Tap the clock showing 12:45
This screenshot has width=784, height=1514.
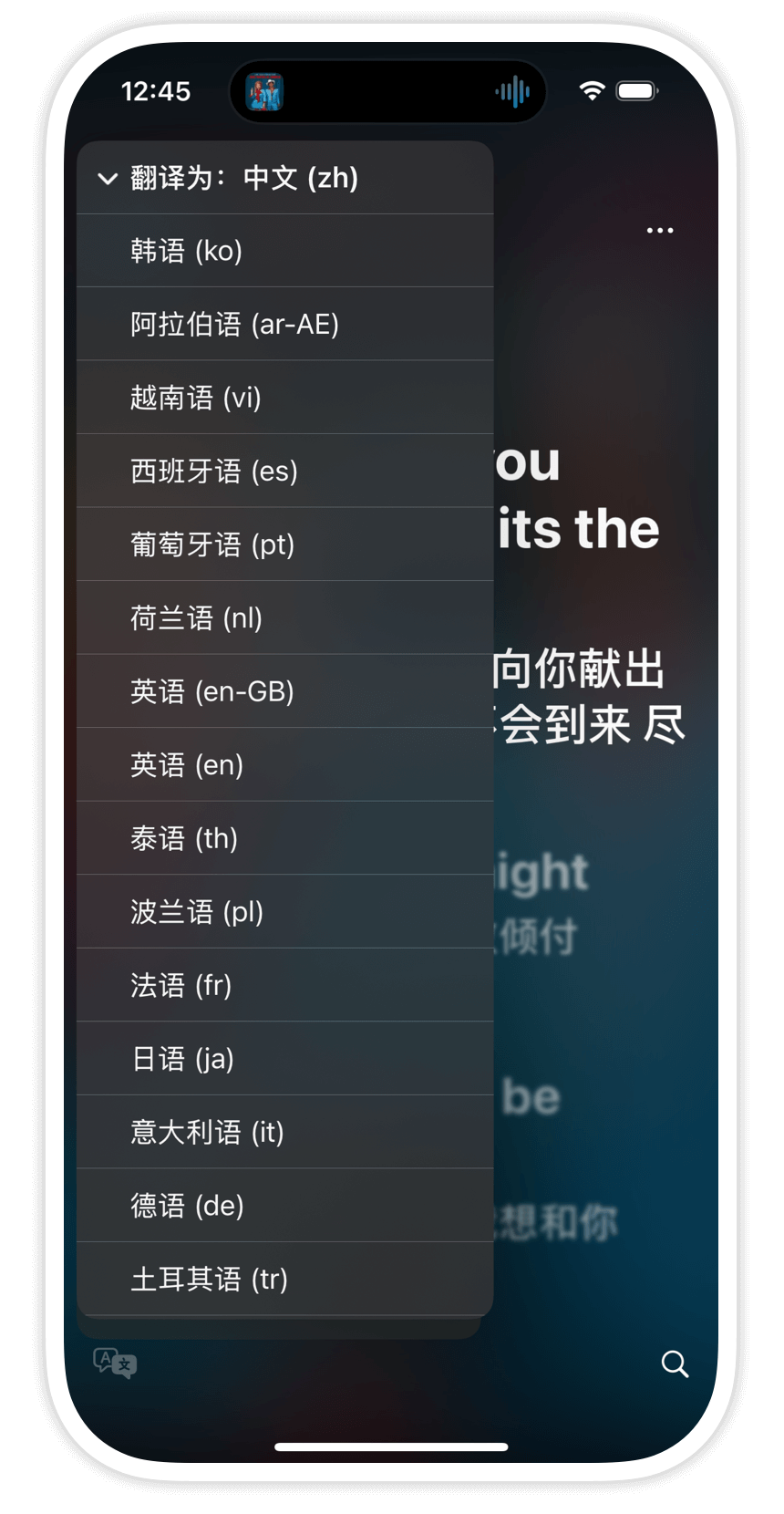(x=157, y=90)
